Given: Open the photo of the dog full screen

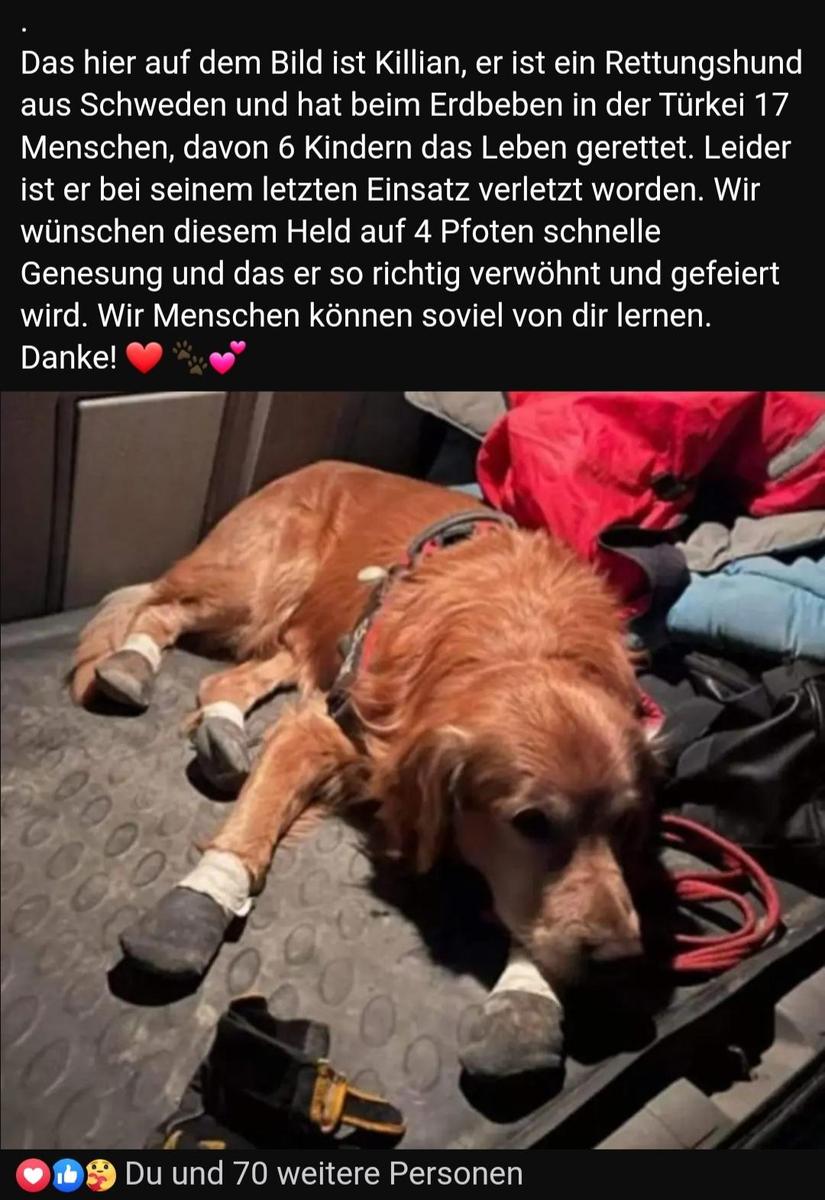Looking at the screenshot, I should (x=412, y=770).
